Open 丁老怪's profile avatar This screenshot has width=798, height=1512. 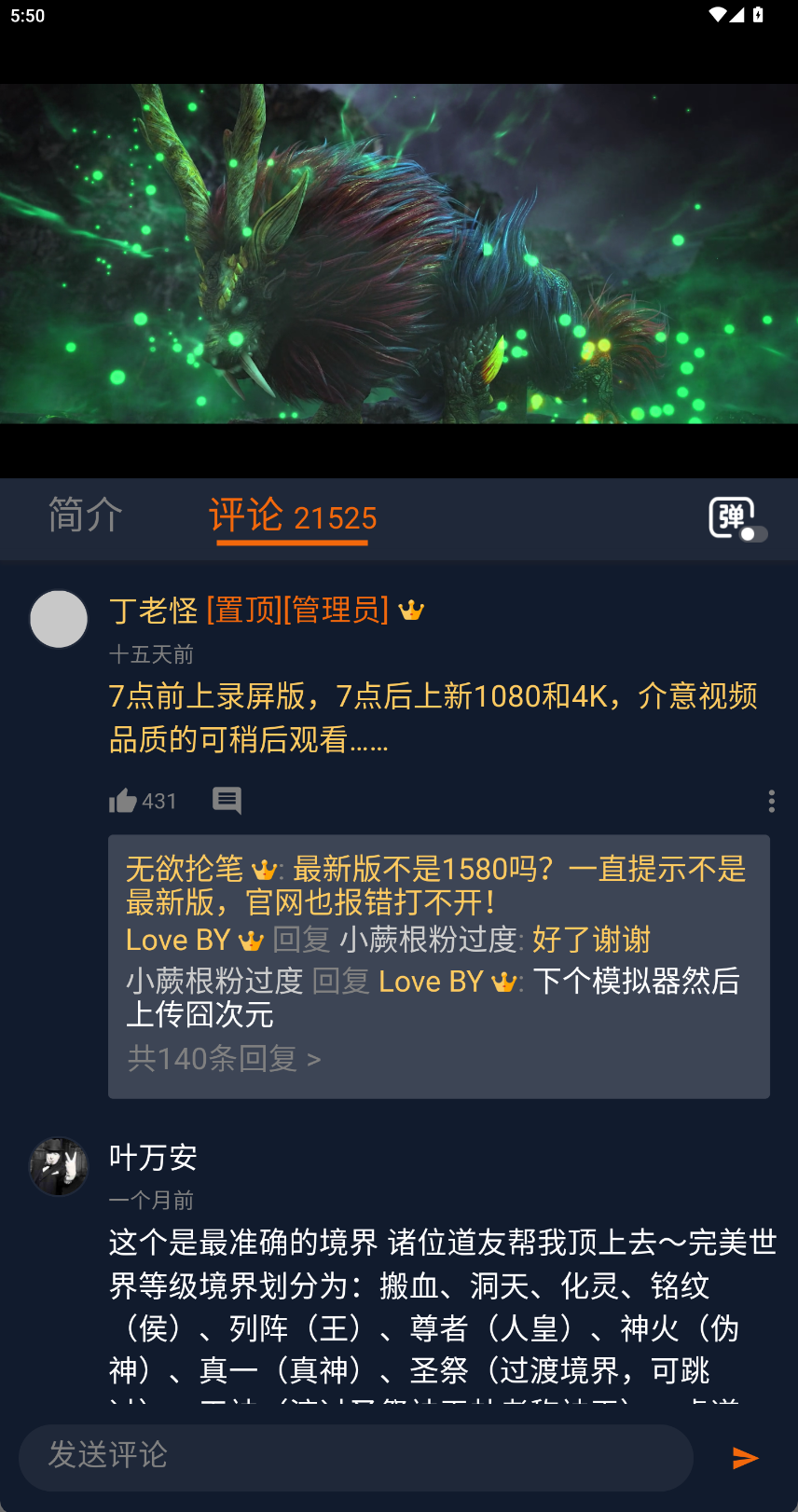tap(59, 619)
